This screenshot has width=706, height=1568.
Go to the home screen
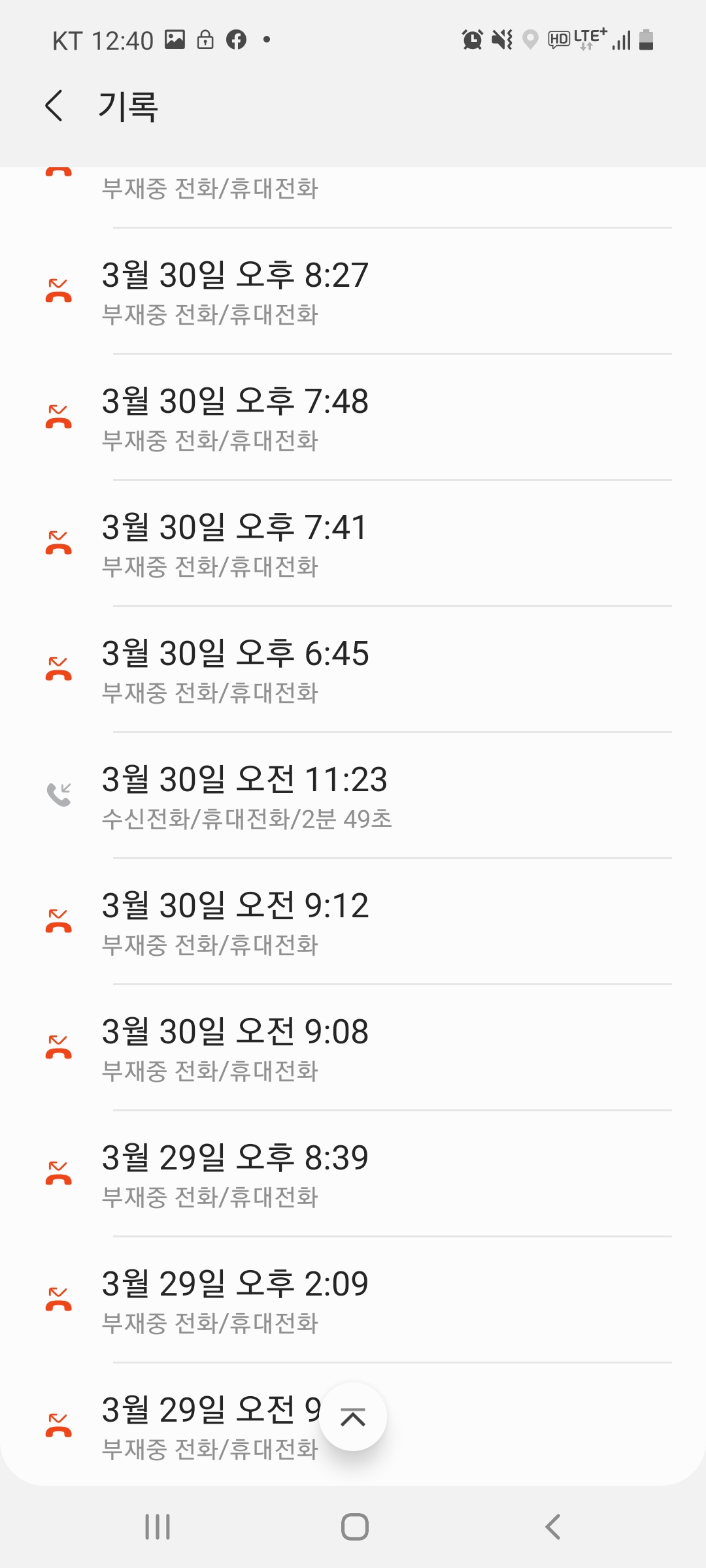(x=354, y=1527)
